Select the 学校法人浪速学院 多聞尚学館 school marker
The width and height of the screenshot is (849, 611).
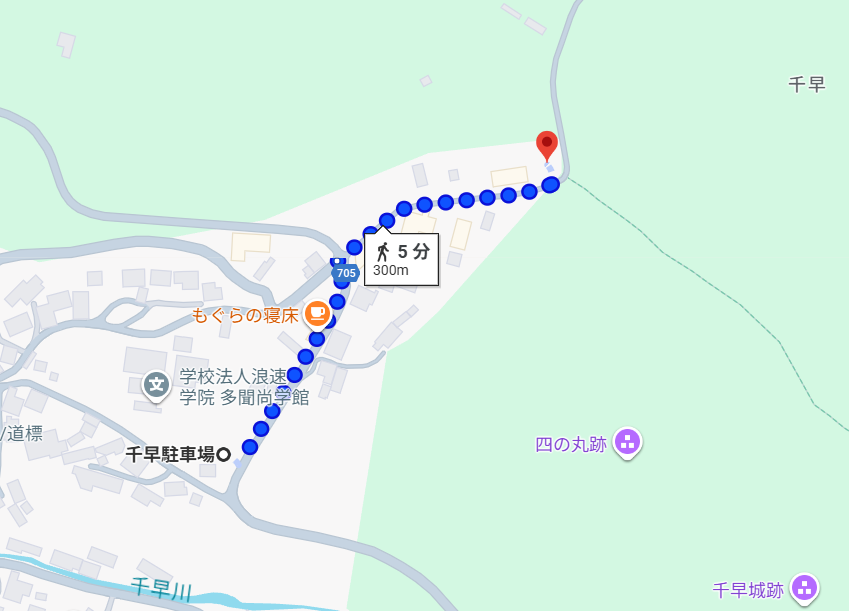[156, 384]
